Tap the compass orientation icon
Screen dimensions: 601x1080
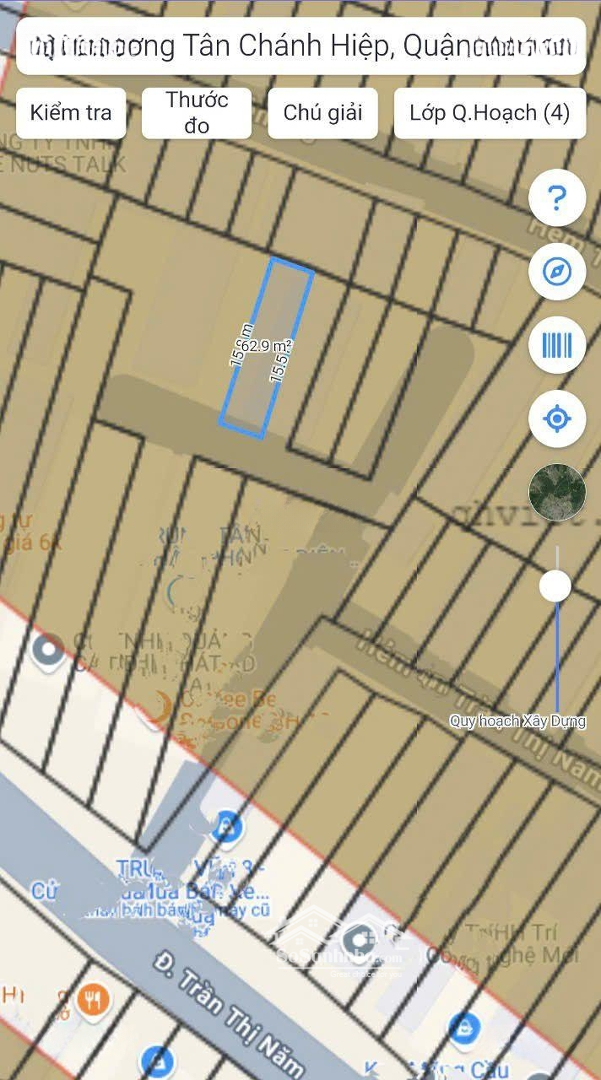[557, 271]
